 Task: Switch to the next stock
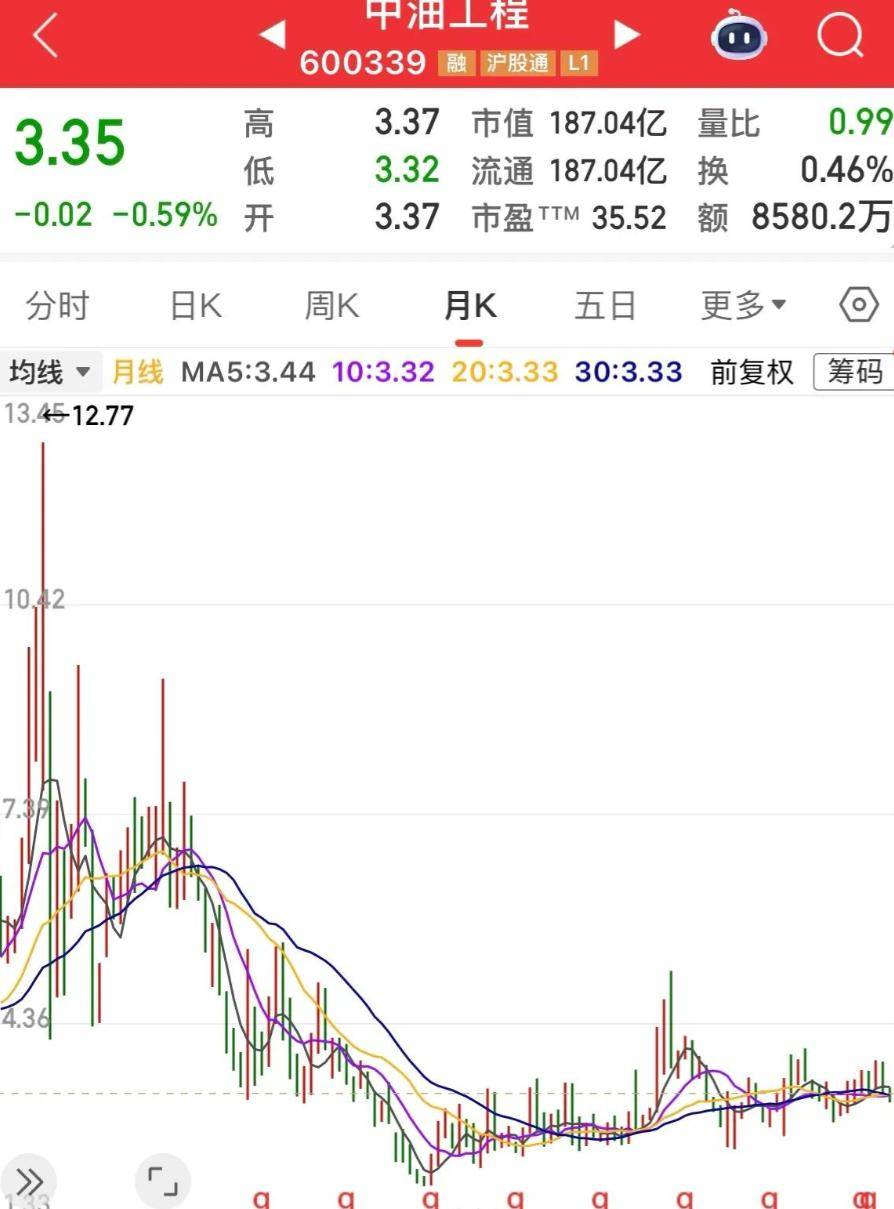(627, 35)
